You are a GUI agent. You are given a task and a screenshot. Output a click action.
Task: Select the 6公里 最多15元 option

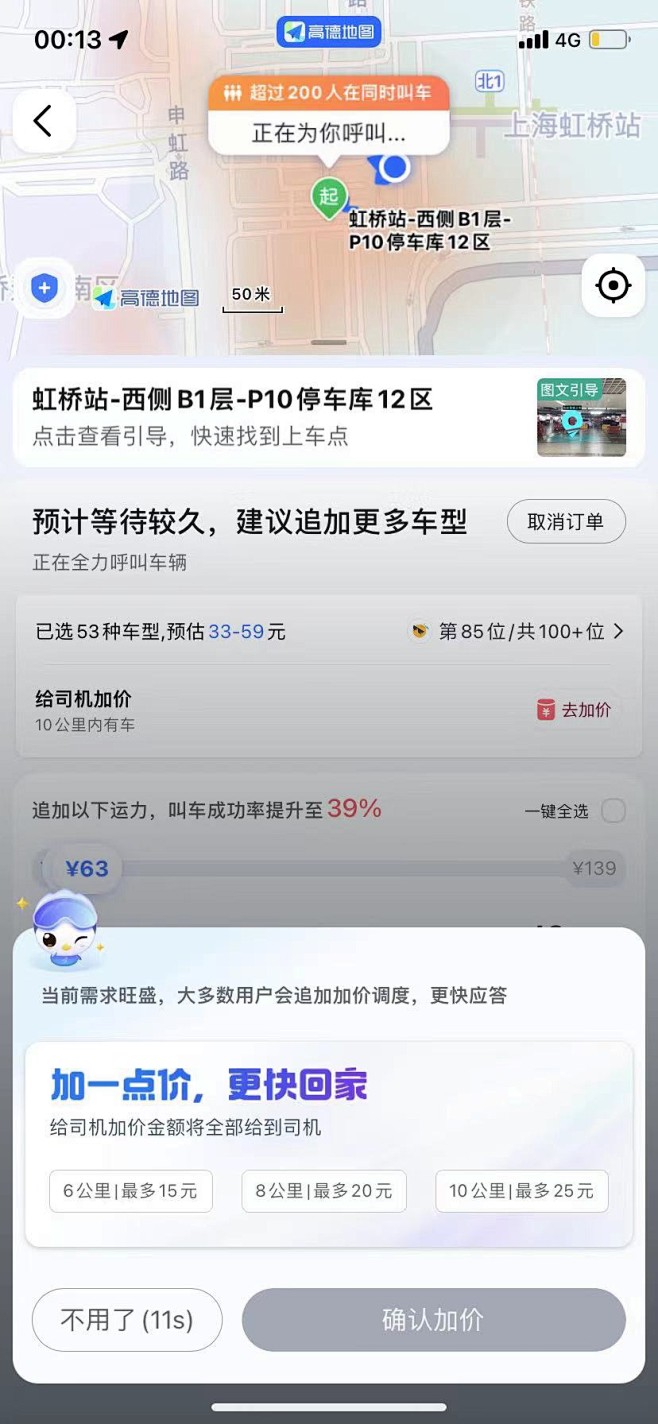click(x=131, y=1191)
